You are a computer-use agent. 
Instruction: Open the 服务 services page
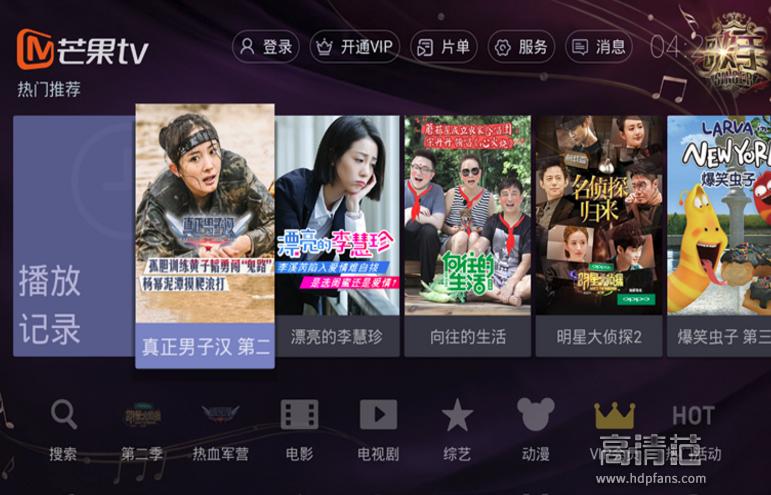[x=521, y=46]
